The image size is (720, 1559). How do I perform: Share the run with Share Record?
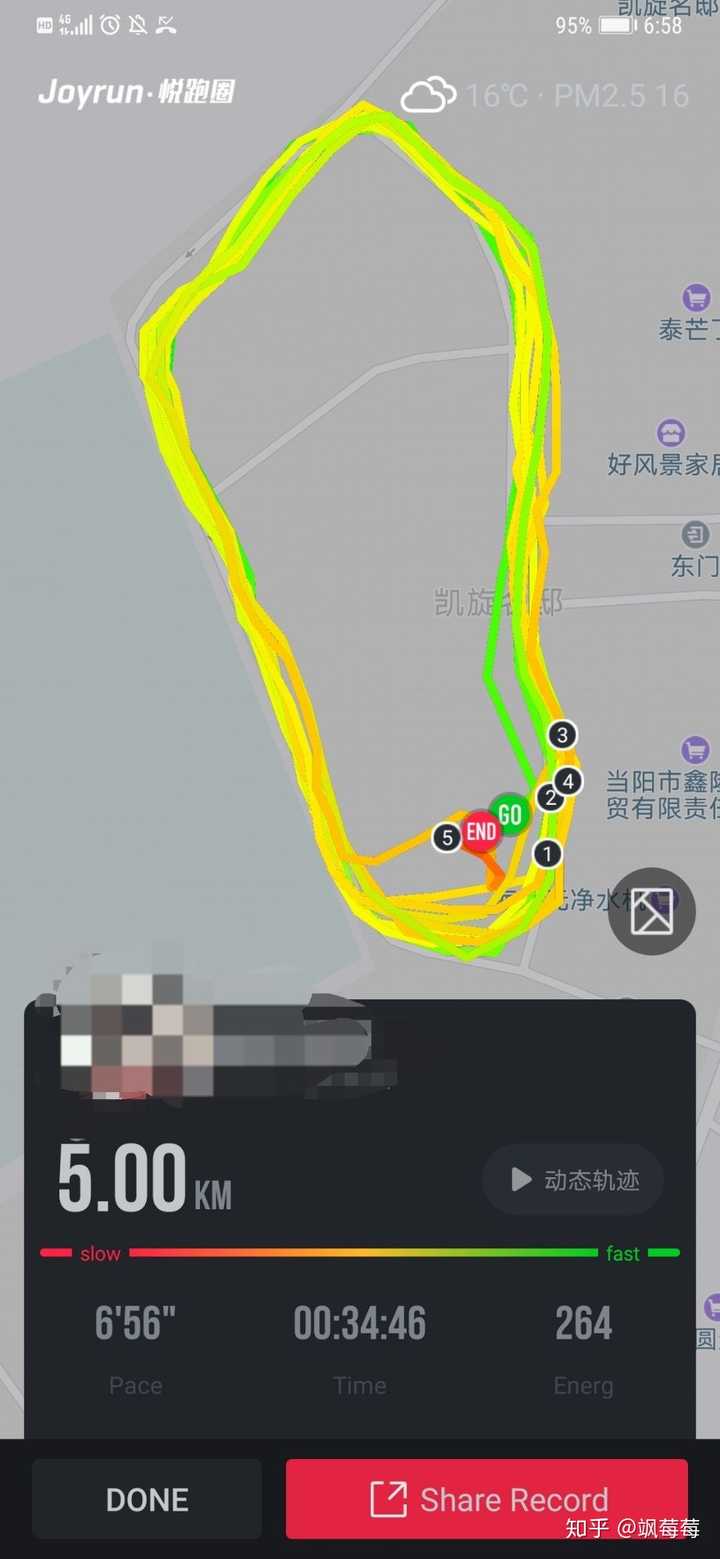click(x=487, y=1499)
